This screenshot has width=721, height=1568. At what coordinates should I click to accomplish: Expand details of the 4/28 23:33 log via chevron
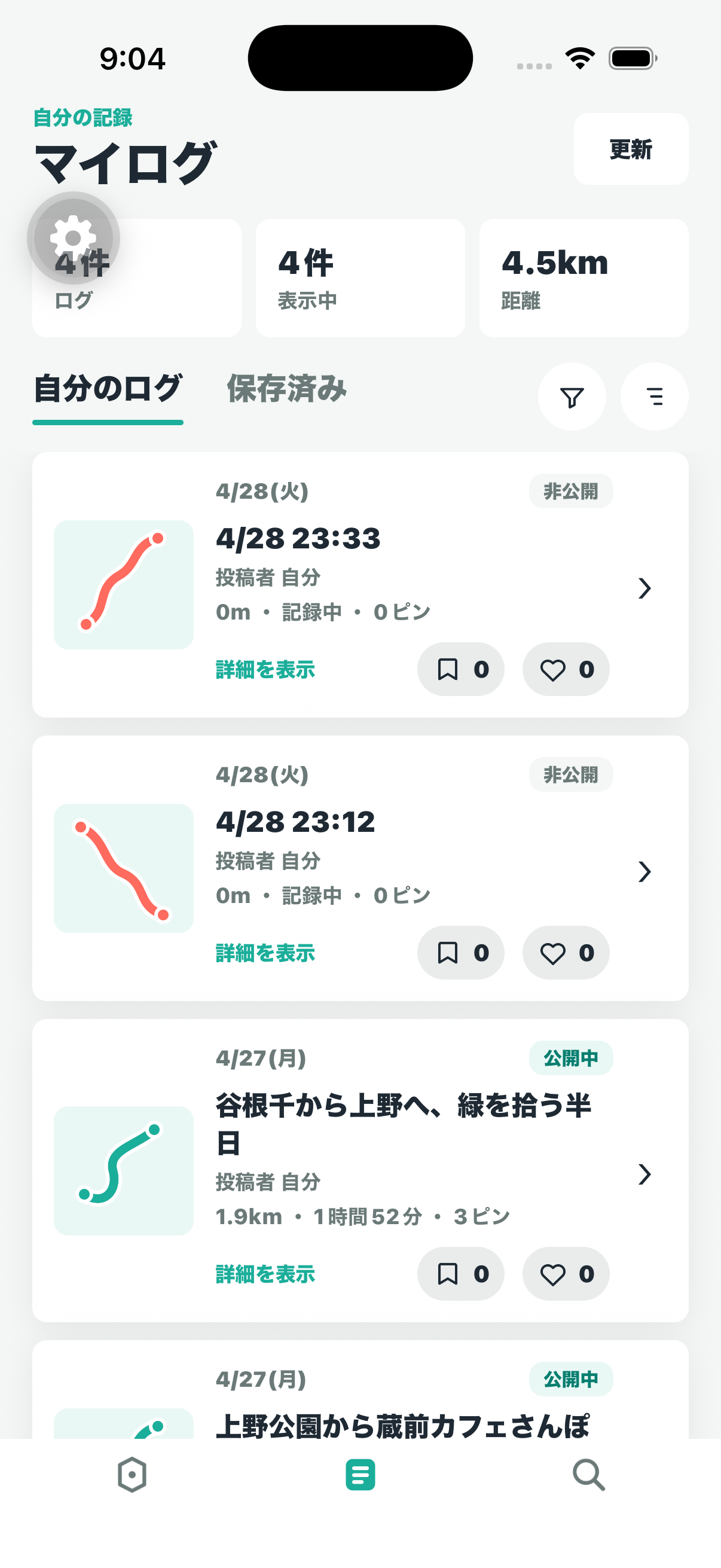point(644,588)
